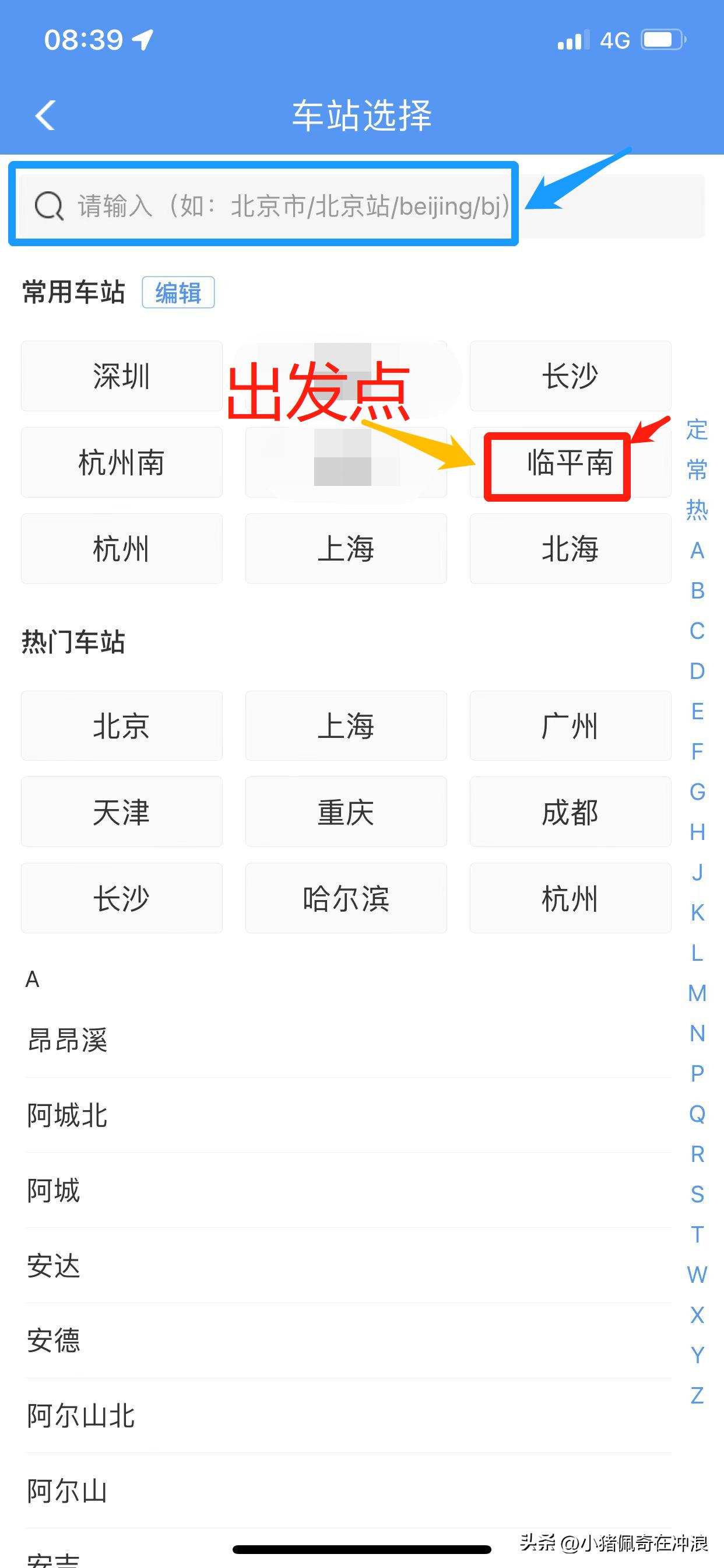Tap 北京 under hot stations
Image resolution: width=724 pixels, height=1568 pixels.
tap(121, 726)
